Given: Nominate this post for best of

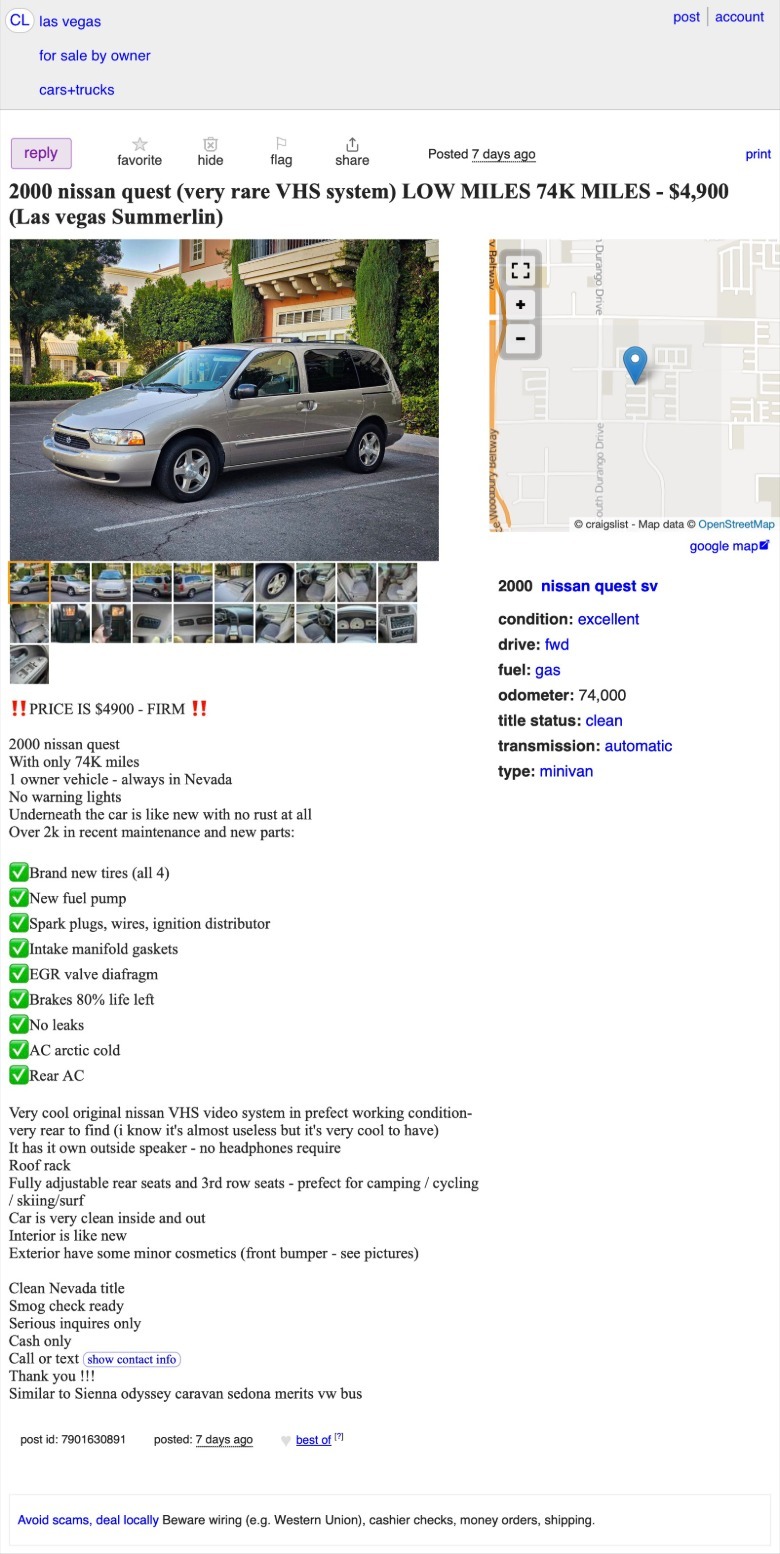Looking at the screenshot, I should coord(313,1440).
